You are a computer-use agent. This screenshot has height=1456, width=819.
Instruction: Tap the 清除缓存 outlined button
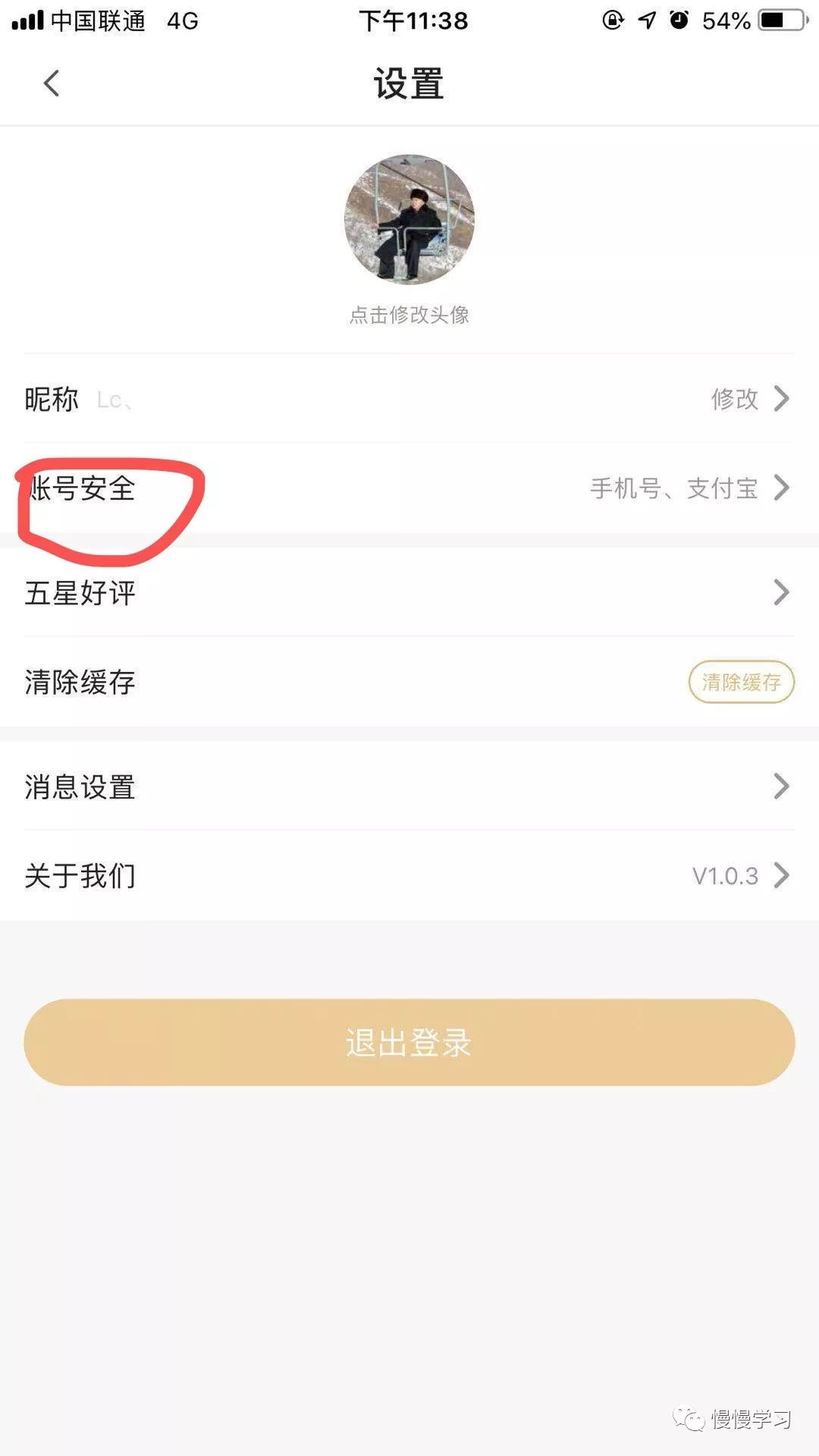click(741, 682)
